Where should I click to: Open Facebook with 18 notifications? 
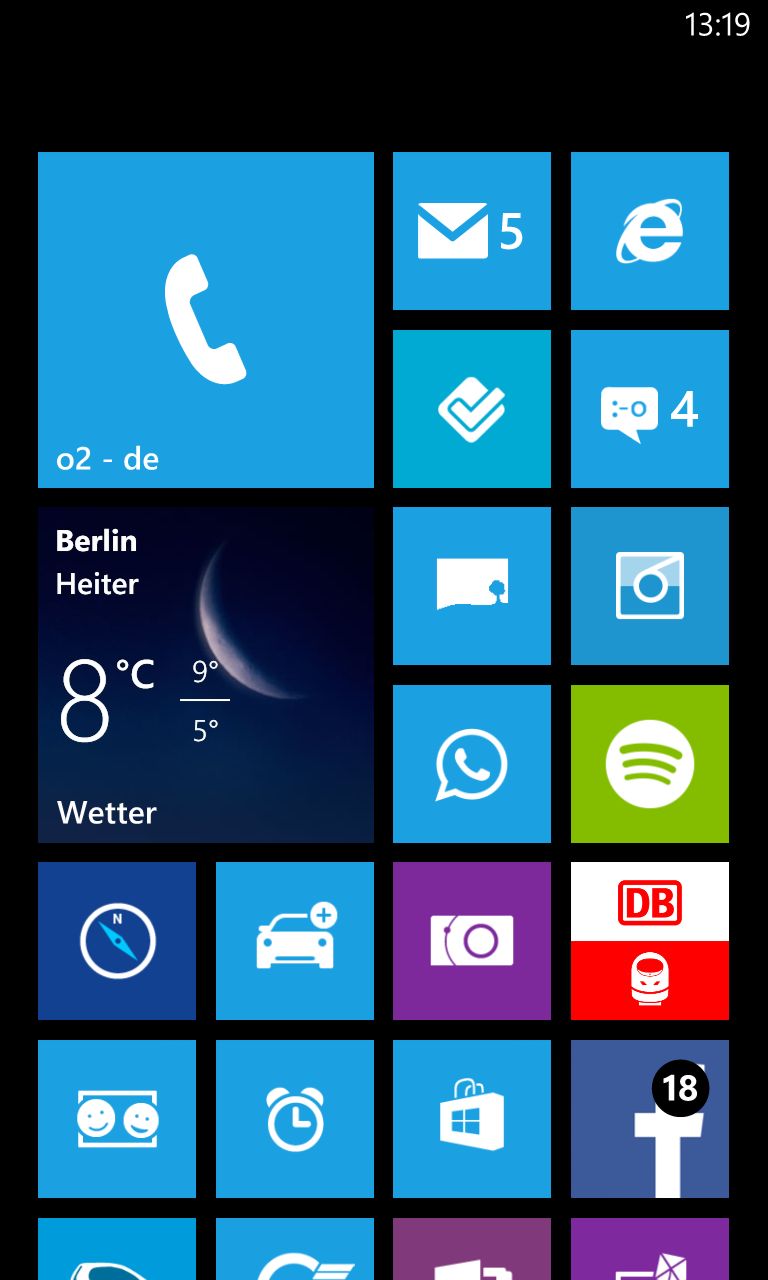tap(650, 1119)
